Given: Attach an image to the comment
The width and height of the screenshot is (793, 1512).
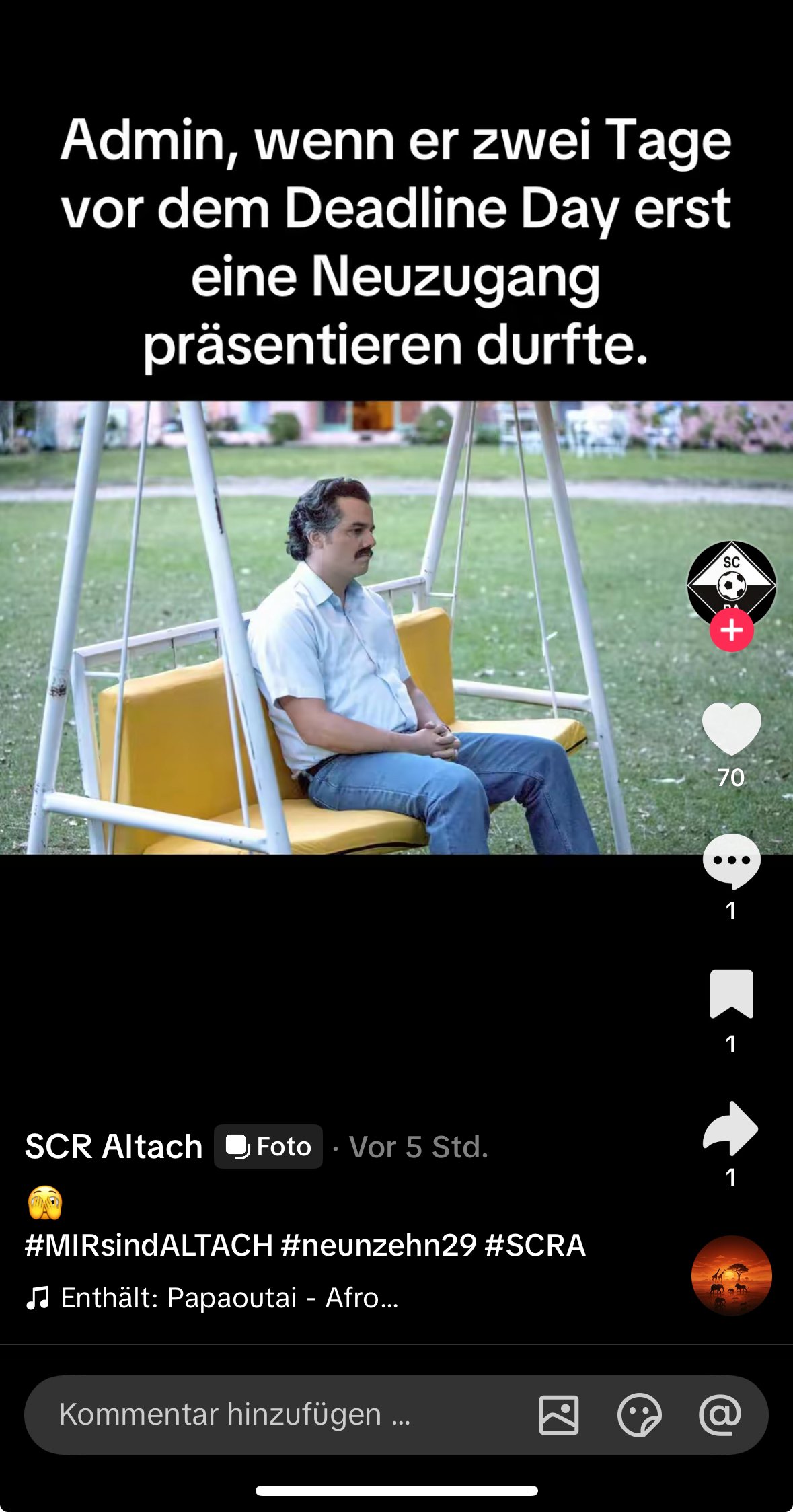Looking at the screenshot, I should (558, 1414).
